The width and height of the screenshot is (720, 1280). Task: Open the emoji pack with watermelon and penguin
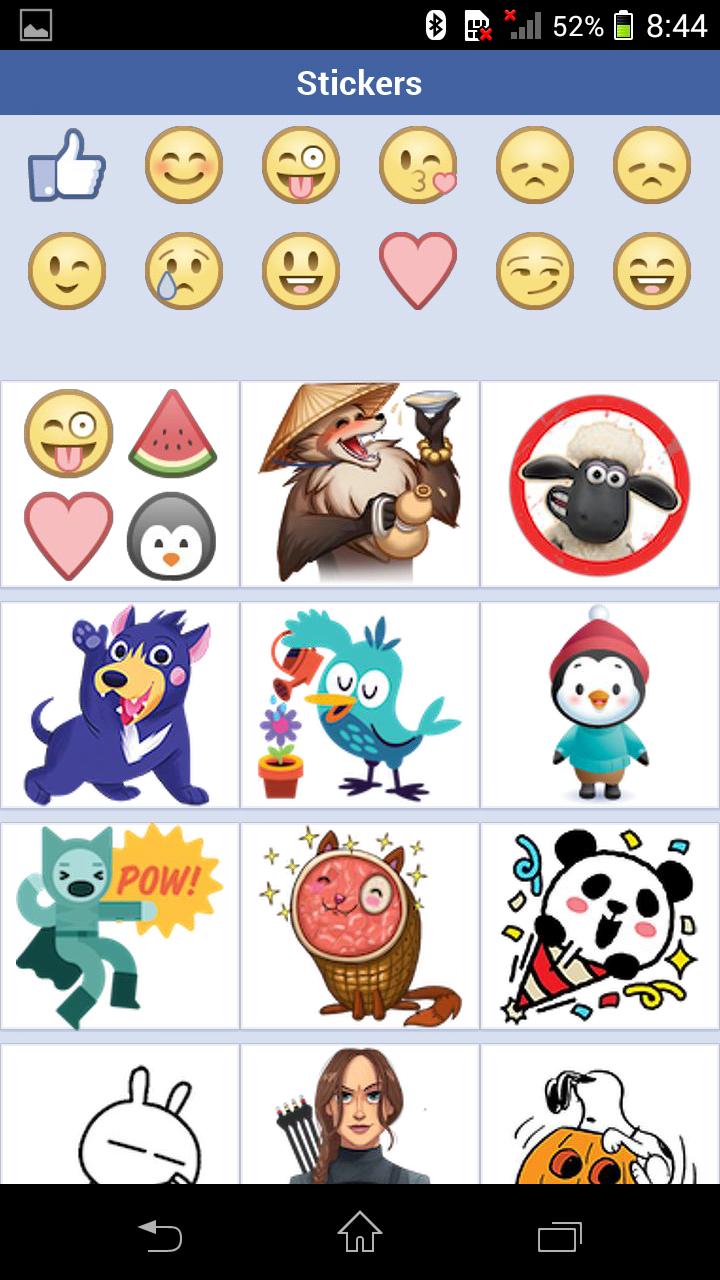(x=120, y=484)
